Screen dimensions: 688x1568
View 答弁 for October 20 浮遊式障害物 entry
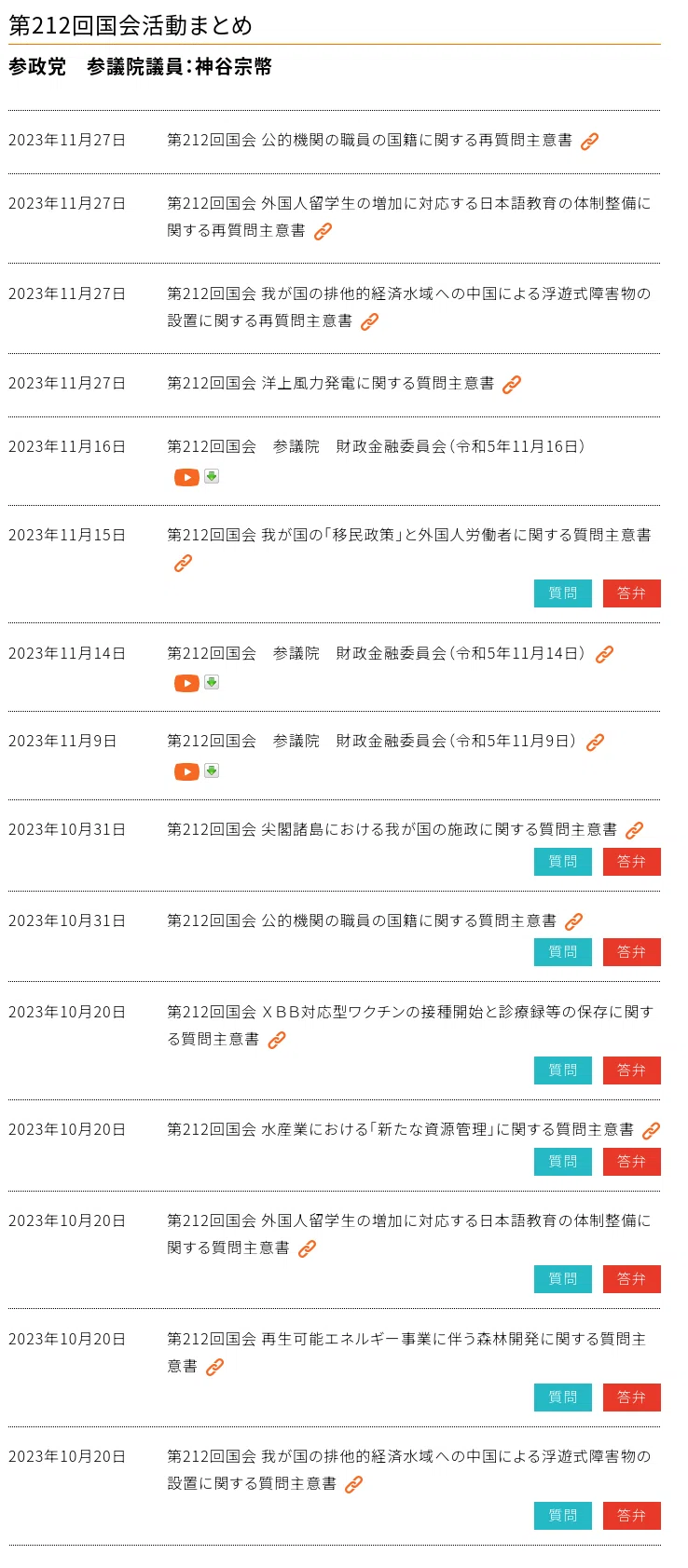(x=632, y=1516)
